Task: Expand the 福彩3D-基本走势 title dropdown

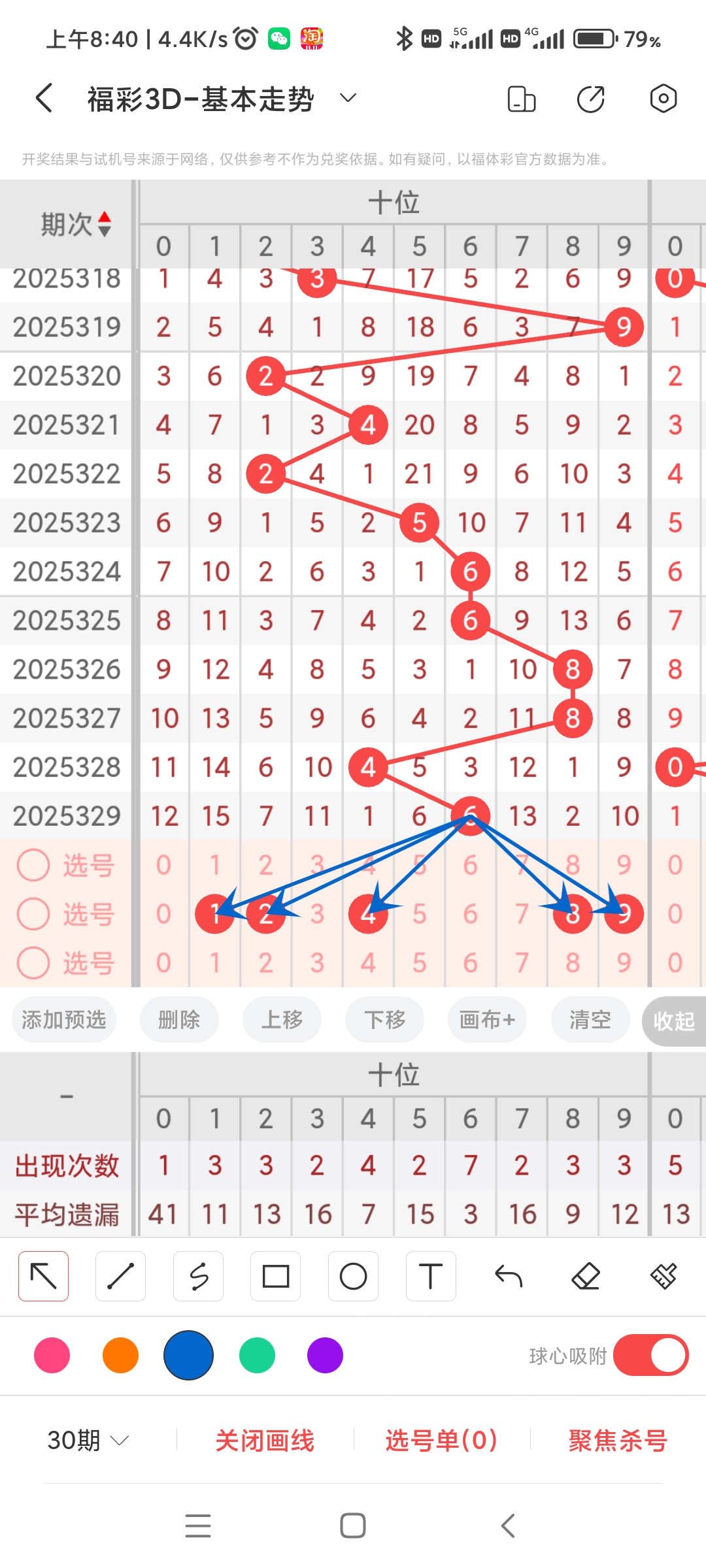Action: click(347, 98)
